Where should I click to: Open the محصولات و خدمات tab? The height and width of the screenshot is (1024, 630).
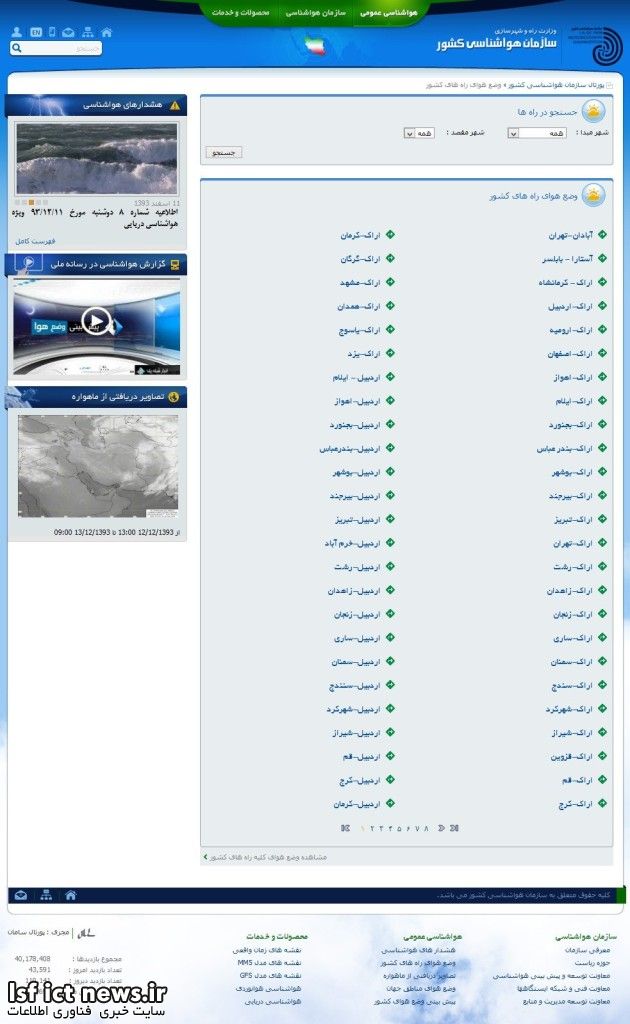[241, 12]
